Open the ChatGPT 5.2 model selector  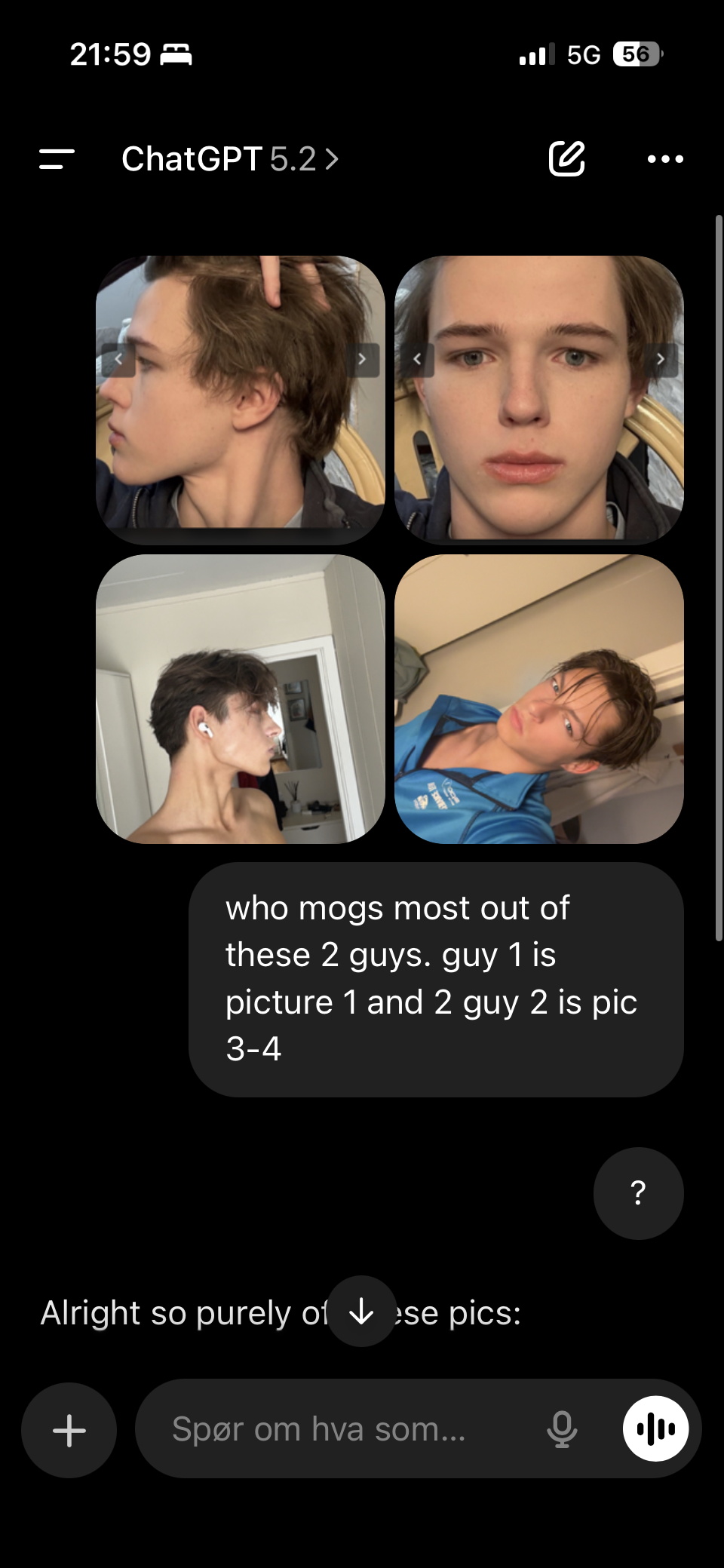(x=230, y=159)
